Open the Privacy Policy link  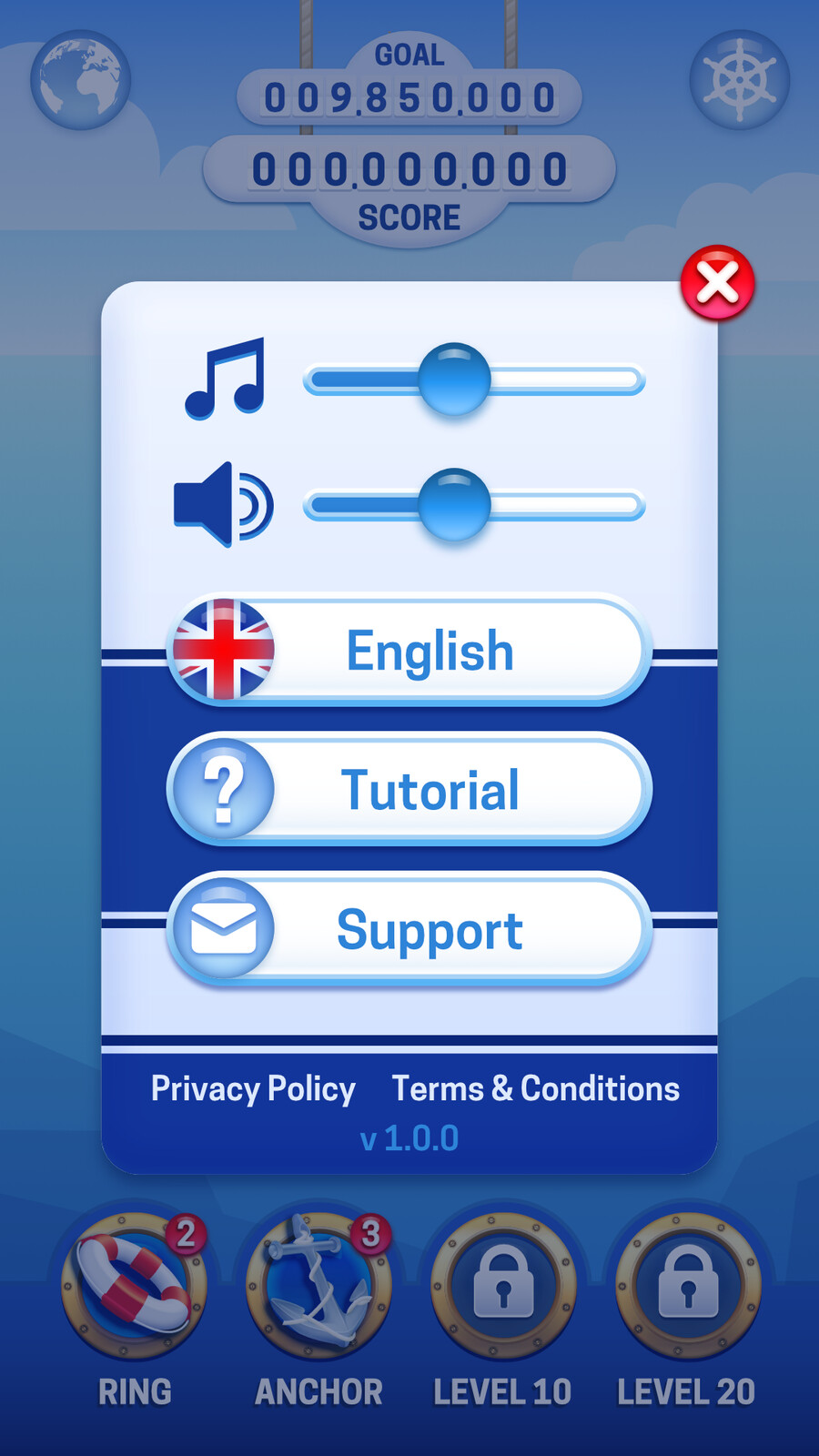[253, 1088]
